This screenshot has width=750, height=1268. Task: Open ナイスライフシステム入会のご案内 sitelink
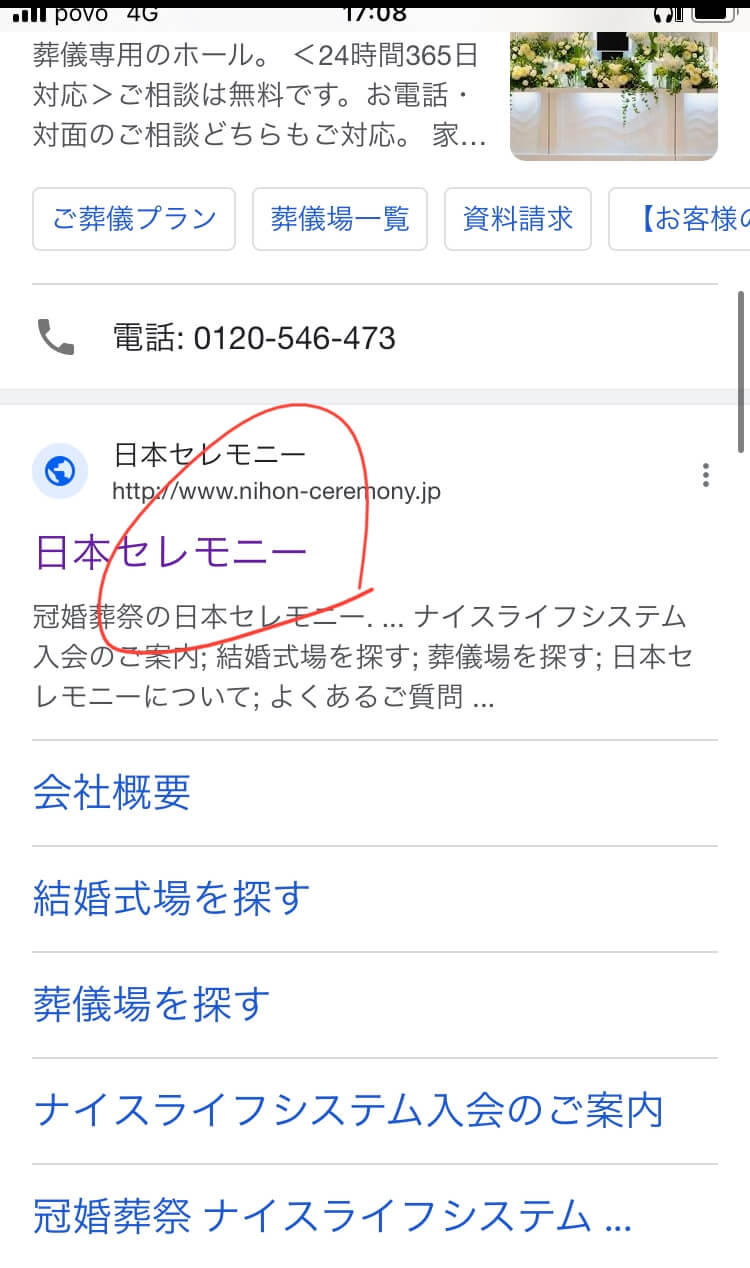349,1110
